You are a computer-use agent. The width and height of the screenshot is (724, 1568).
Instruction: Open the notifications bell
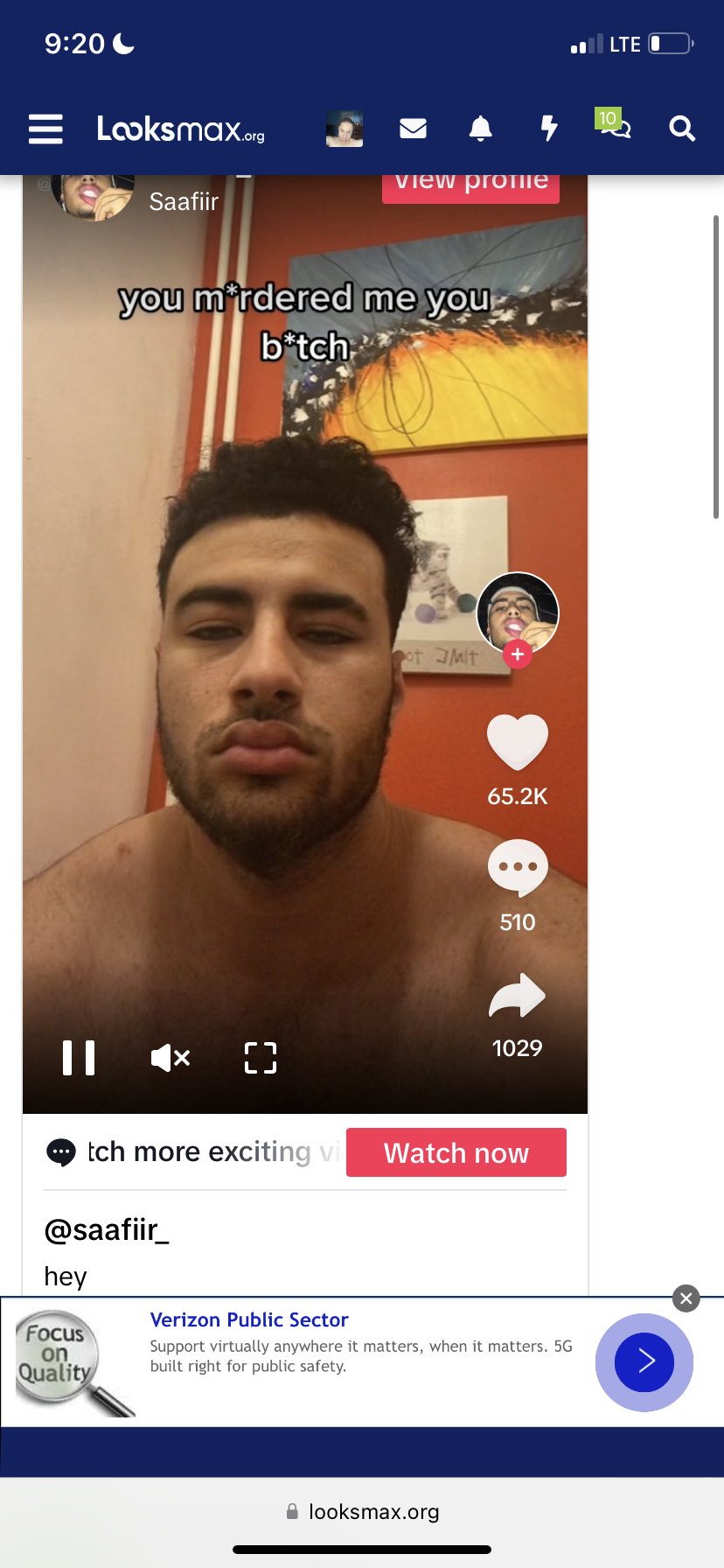click(481, 129)
